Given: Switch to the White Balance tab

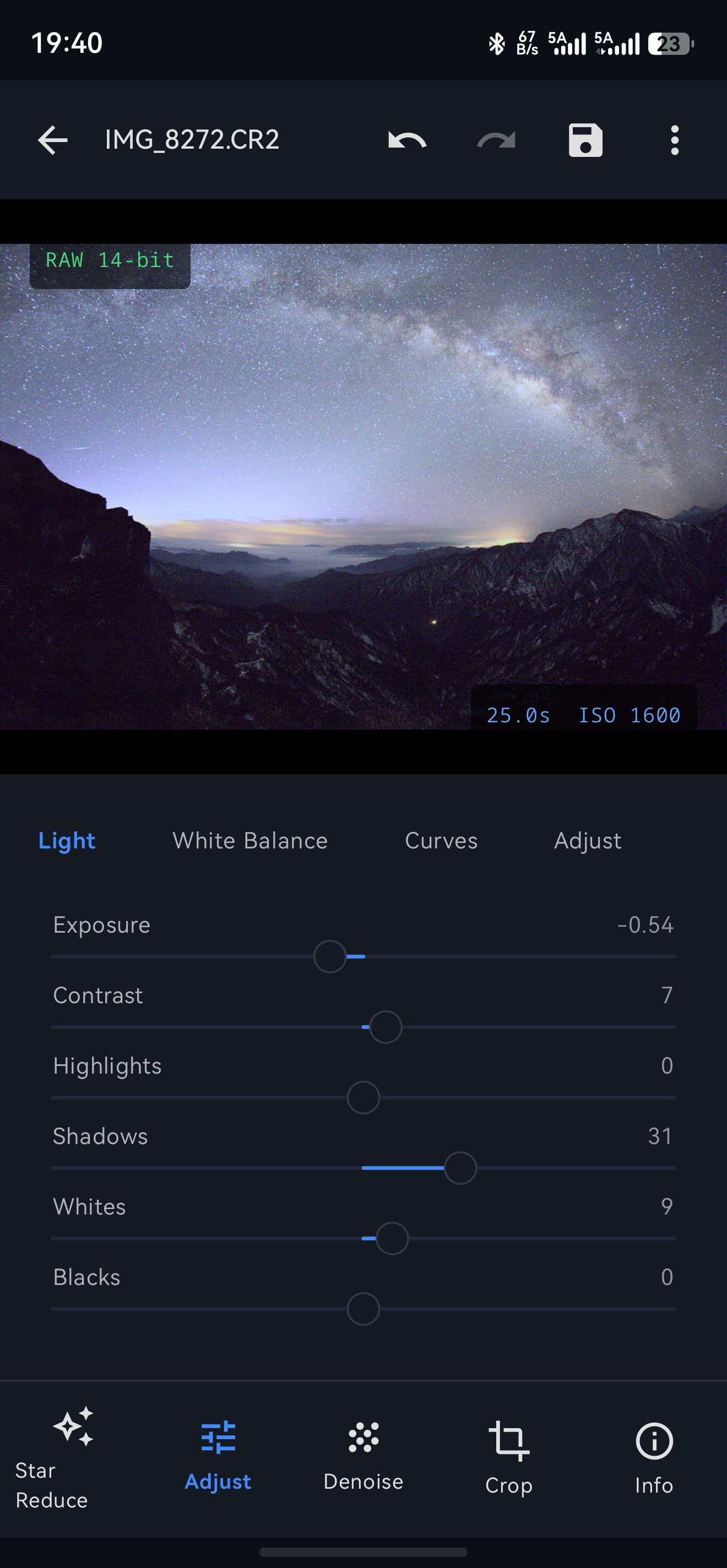Looking at the screenshot, I should coord(250,841).
